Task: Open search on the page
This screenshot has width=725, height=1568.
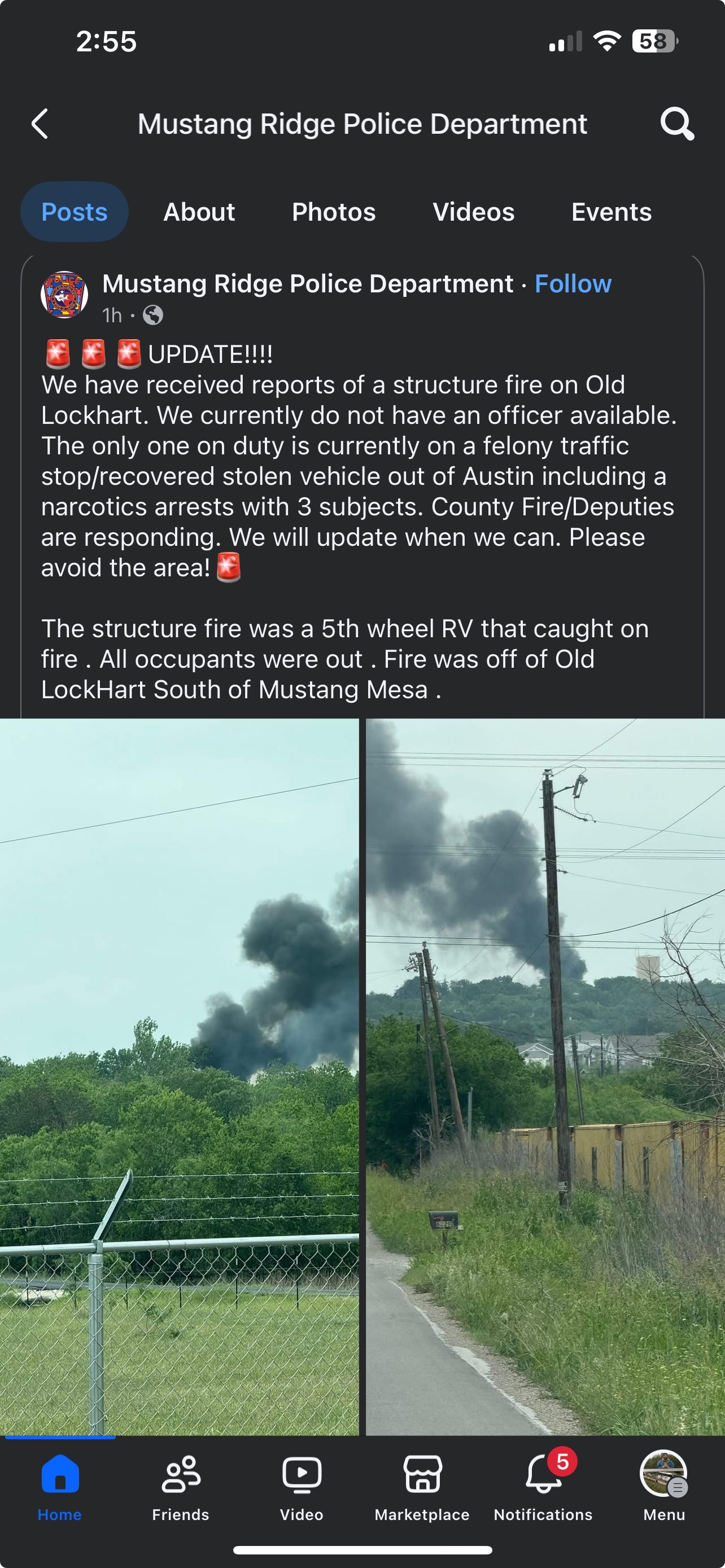Action: (676, 124)
